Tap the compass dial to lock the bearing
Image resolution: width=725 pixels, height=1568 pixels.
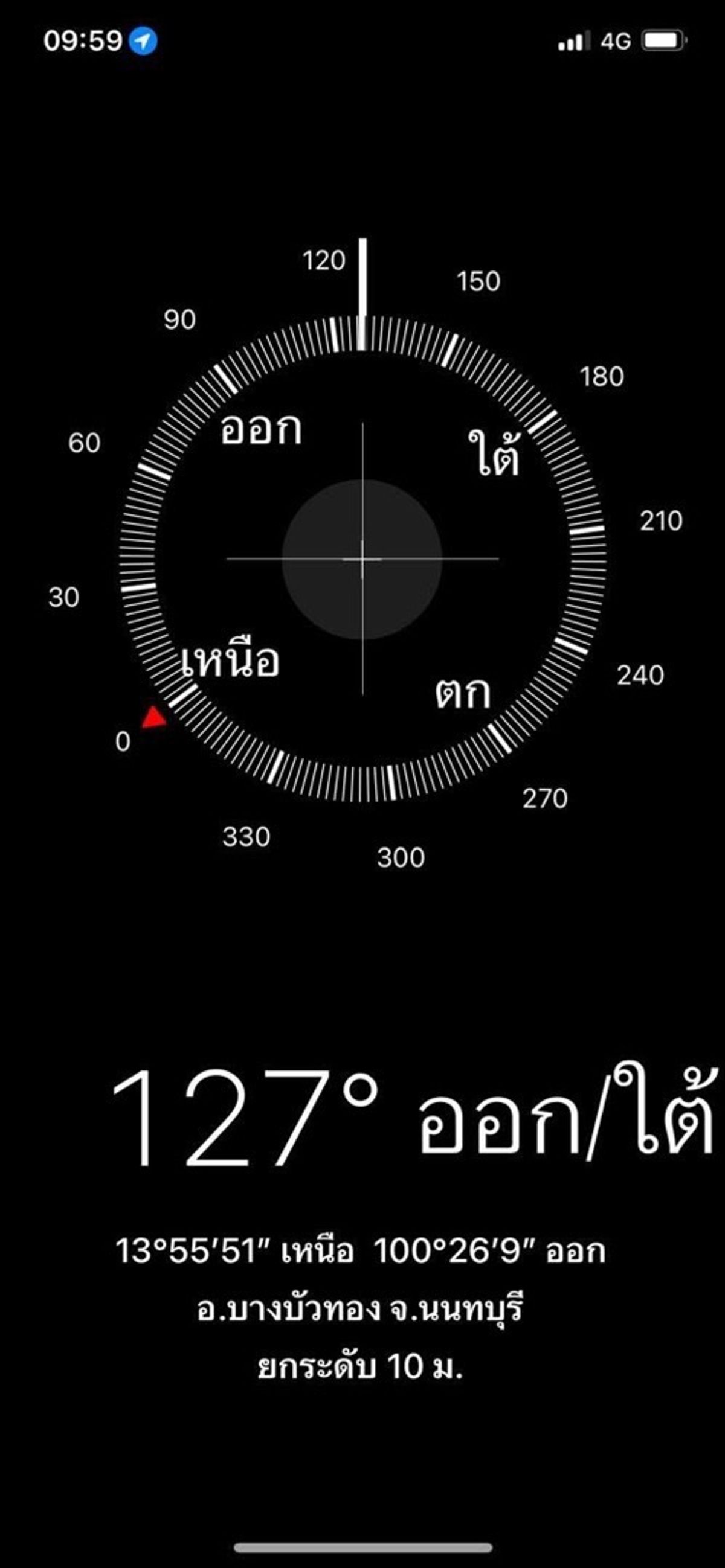[x=362, y=558]
